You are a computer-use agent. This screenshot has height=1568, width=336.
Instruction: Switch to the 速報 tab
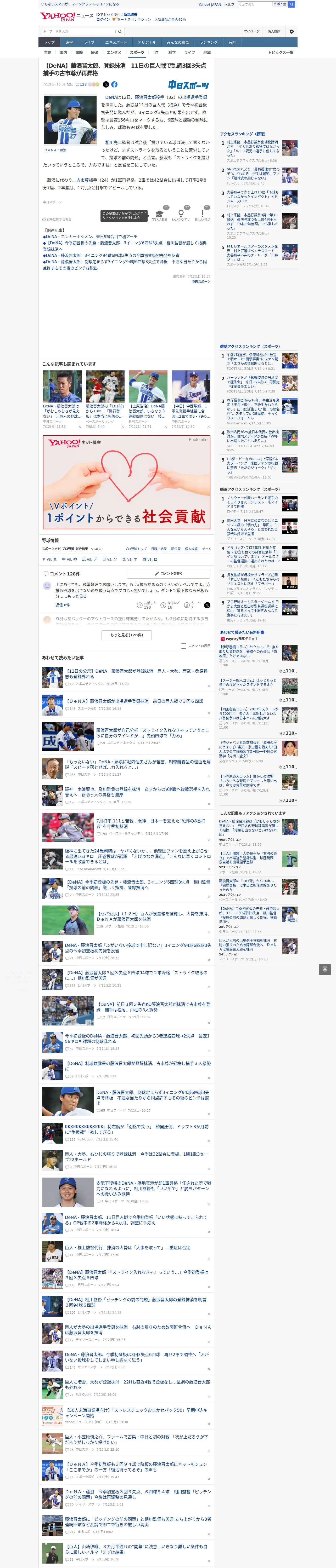(69, 43)
